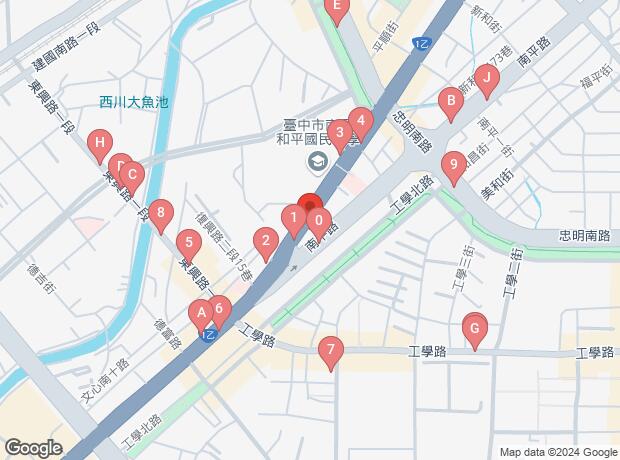The height and width of the screenshot is (460, 620).
Task: Select the marker numbered 2
Action: click(265, 240)
